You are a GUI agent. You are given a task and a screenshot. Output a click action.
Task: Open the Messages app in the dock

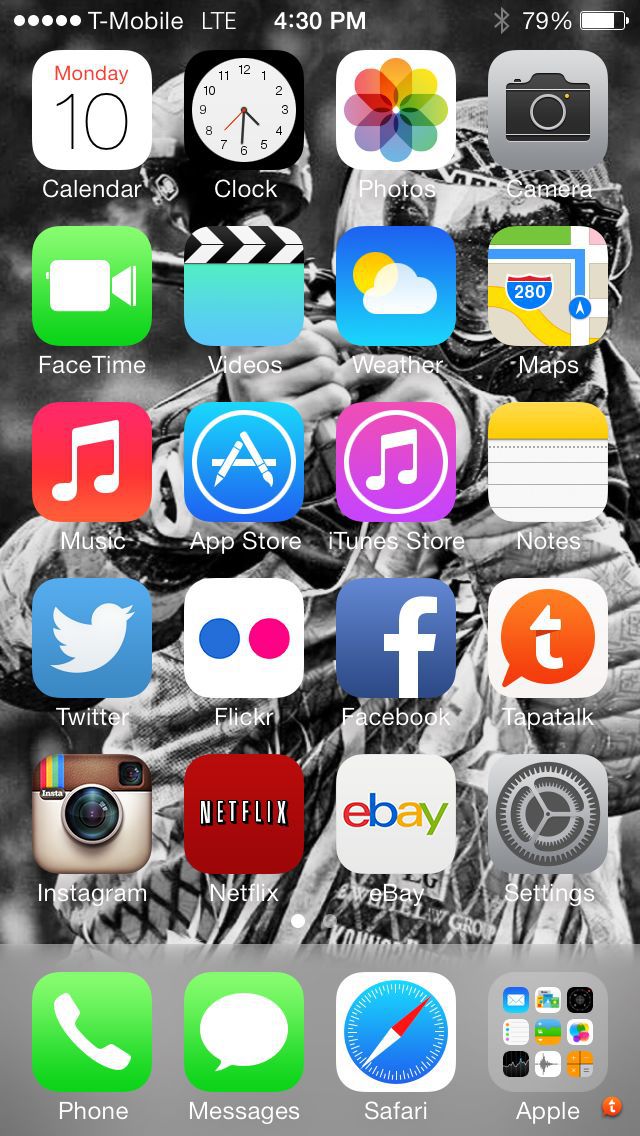(x=244, y=1032)
